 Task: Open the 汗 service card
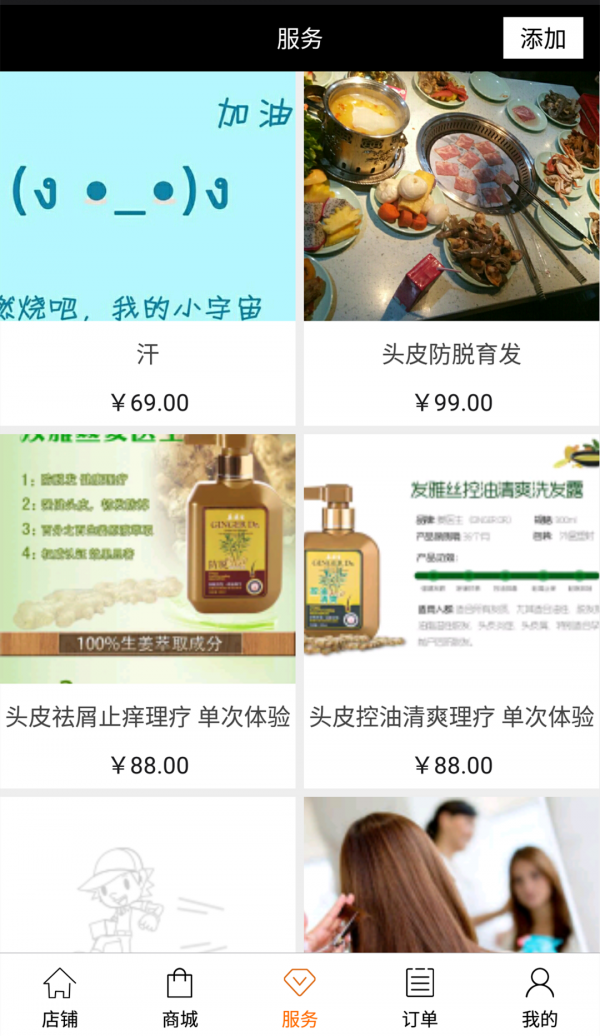pyautogui.click(x=148, y=250)
